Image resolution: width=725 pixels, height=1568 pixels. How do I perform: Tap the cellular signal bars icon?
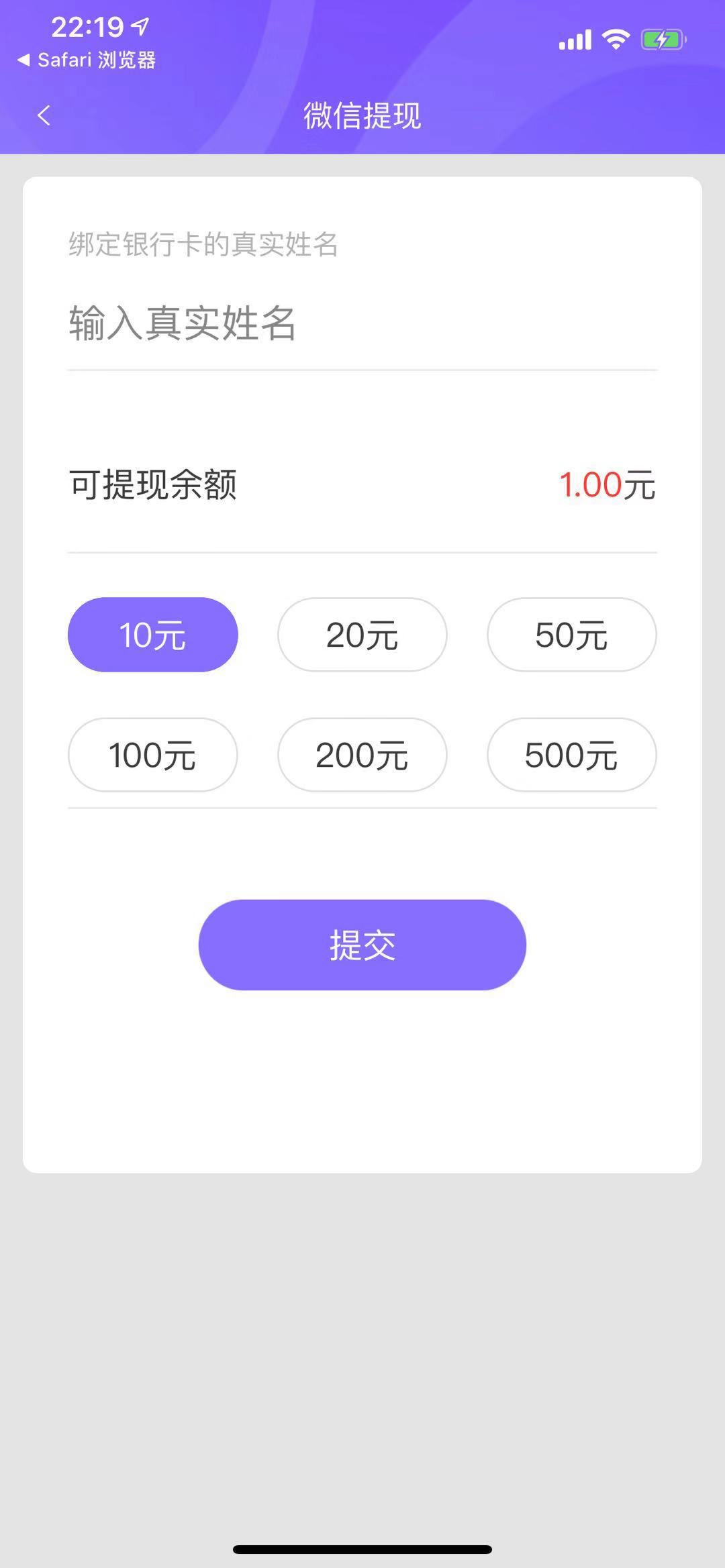click(x=574, y=40)
